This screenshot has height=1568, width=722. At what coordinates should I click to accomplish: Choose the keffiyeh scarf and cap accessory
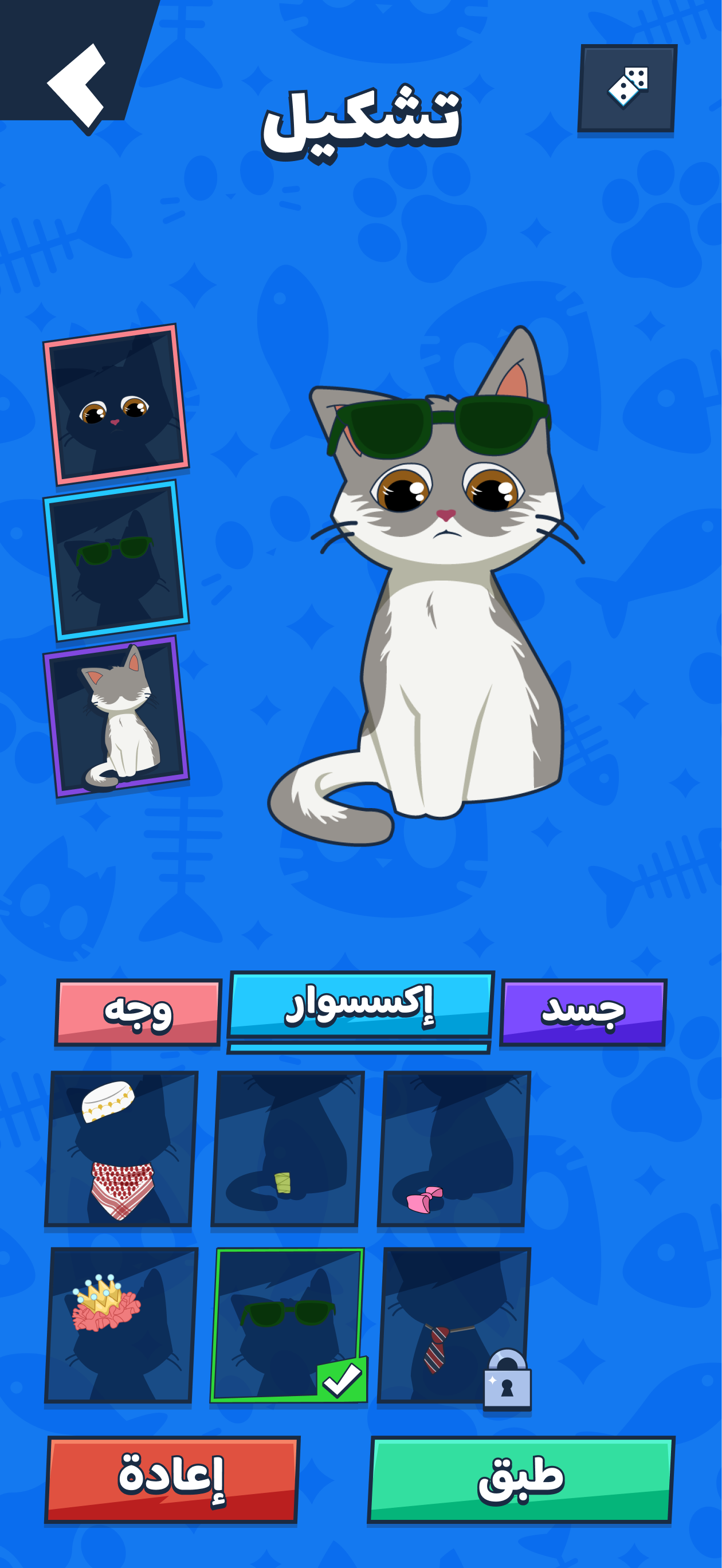tap(120, 1148)
